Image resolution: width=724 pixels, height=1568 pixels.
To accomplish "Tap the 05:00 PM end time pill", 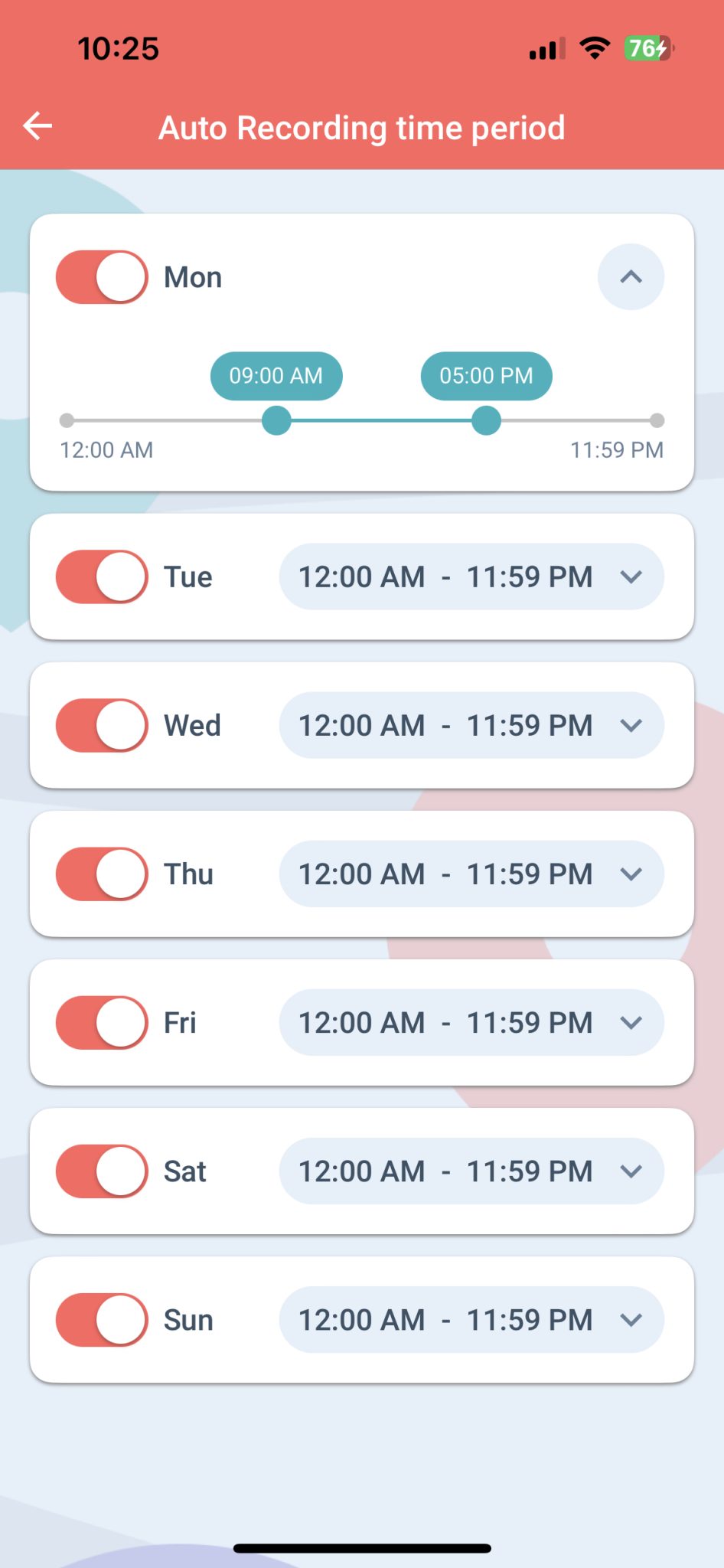I will (485, 375).
